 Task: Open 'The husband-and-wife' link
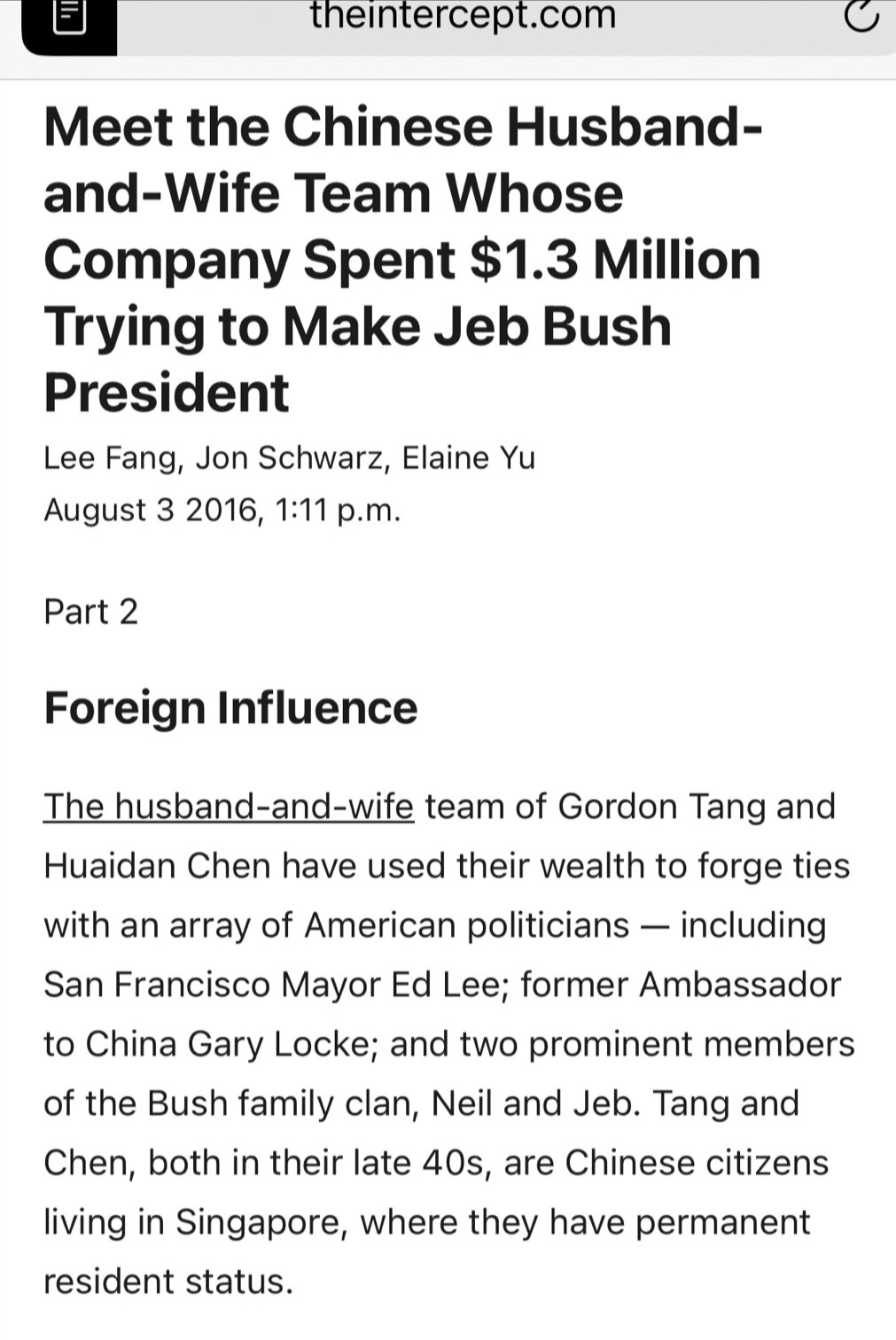tap(229, 806)
